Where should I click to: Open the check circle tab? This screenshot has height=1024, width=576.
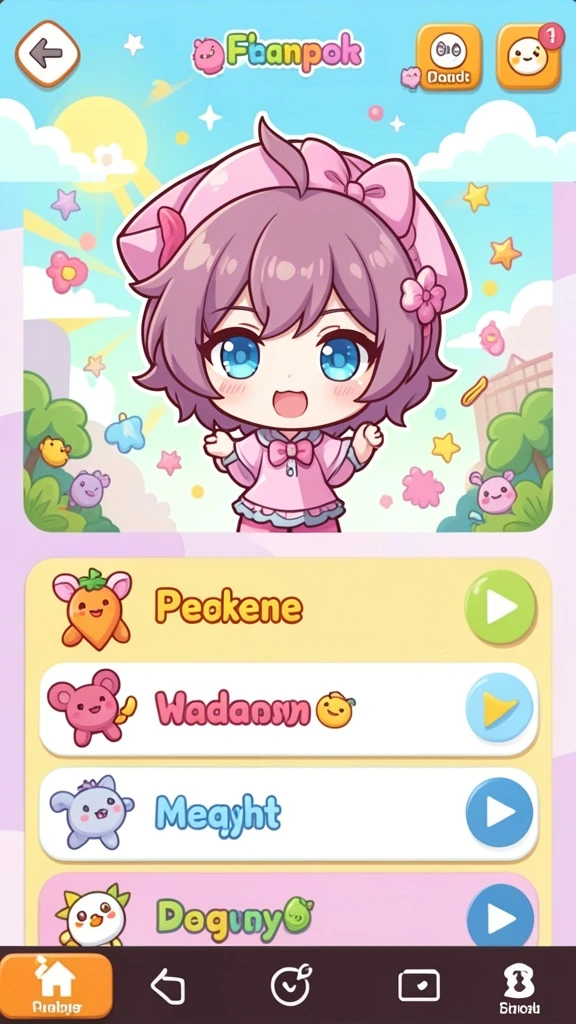[x=291, y=985]
